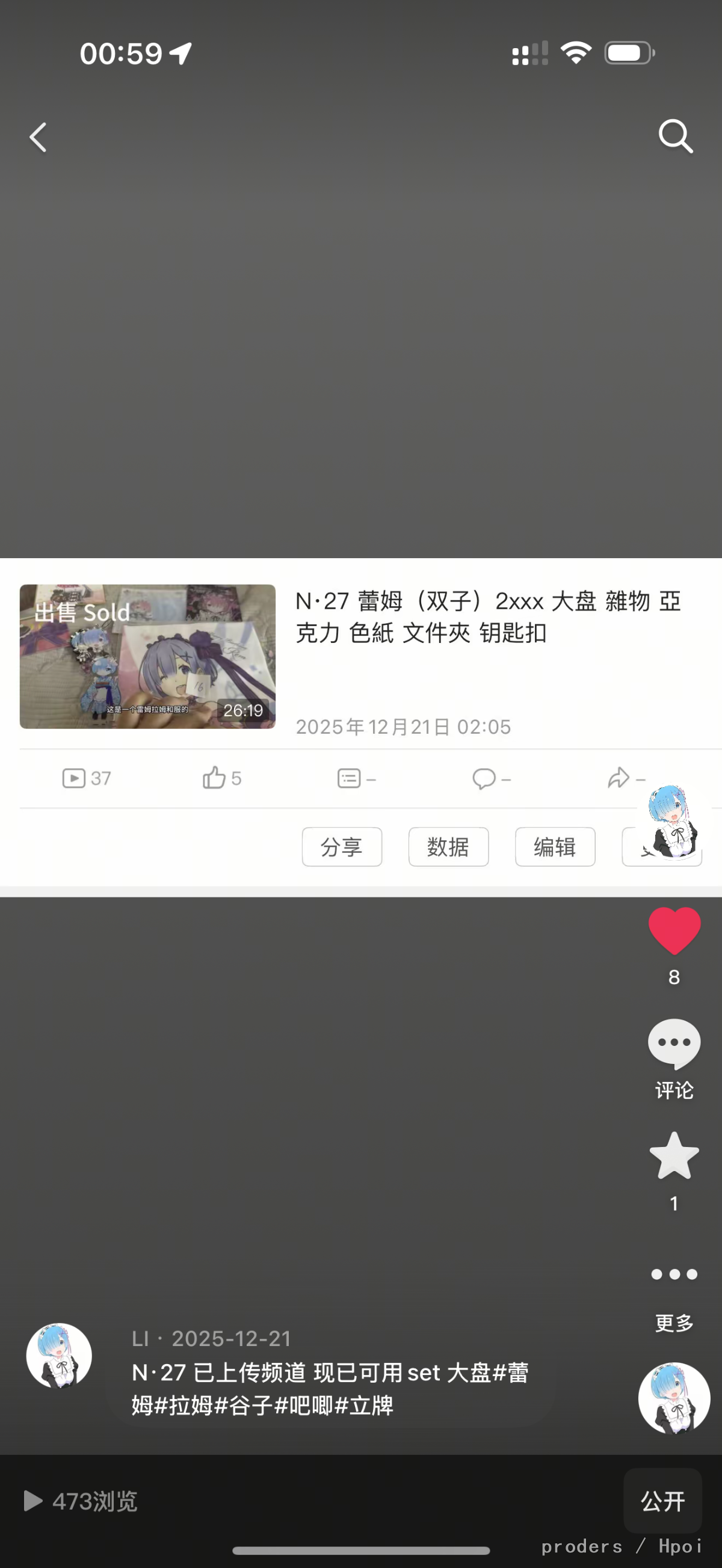
Task: View the 473浏览 view count details
Action: 81,1501
